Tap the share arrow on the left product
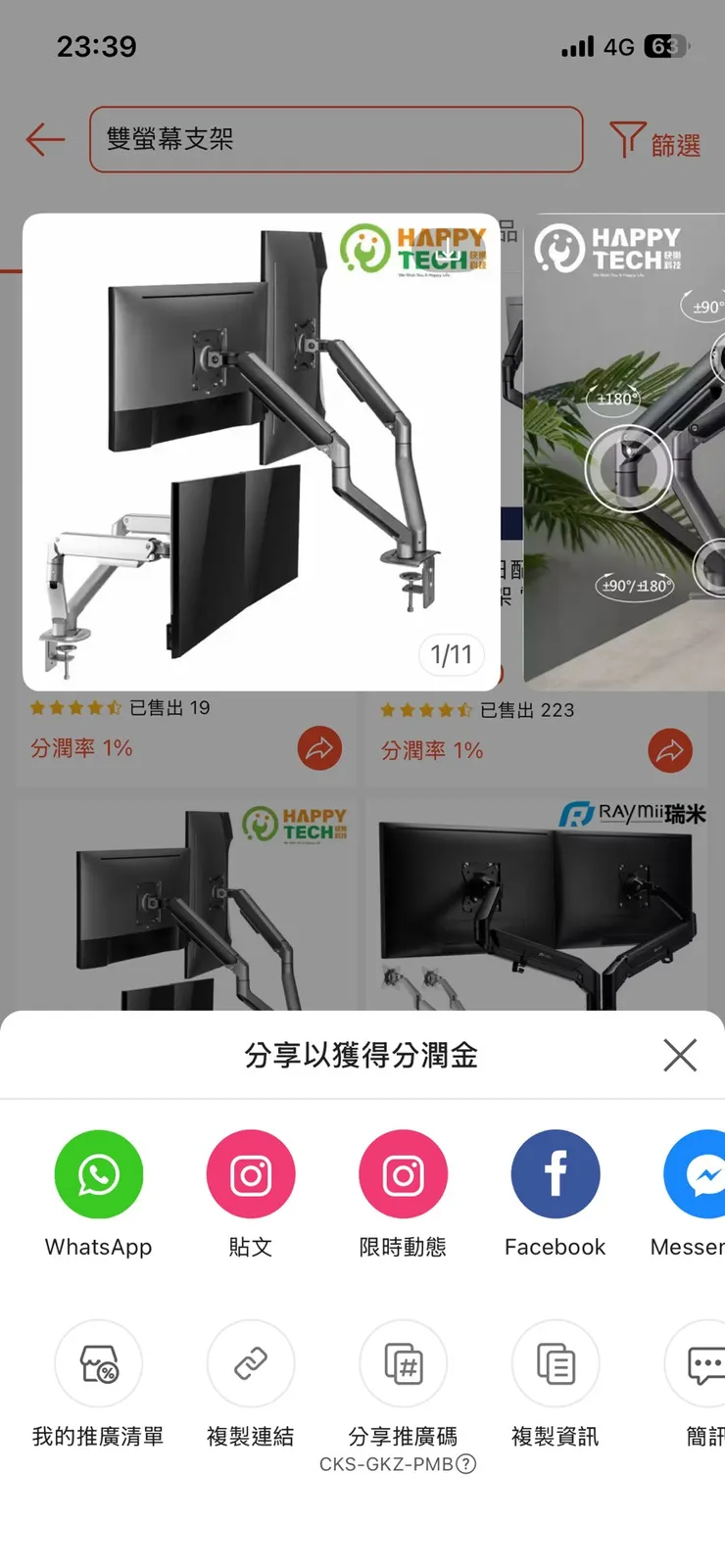This screenshot has height=1568, width=725. pyautogui.click(x=319, y=748)
